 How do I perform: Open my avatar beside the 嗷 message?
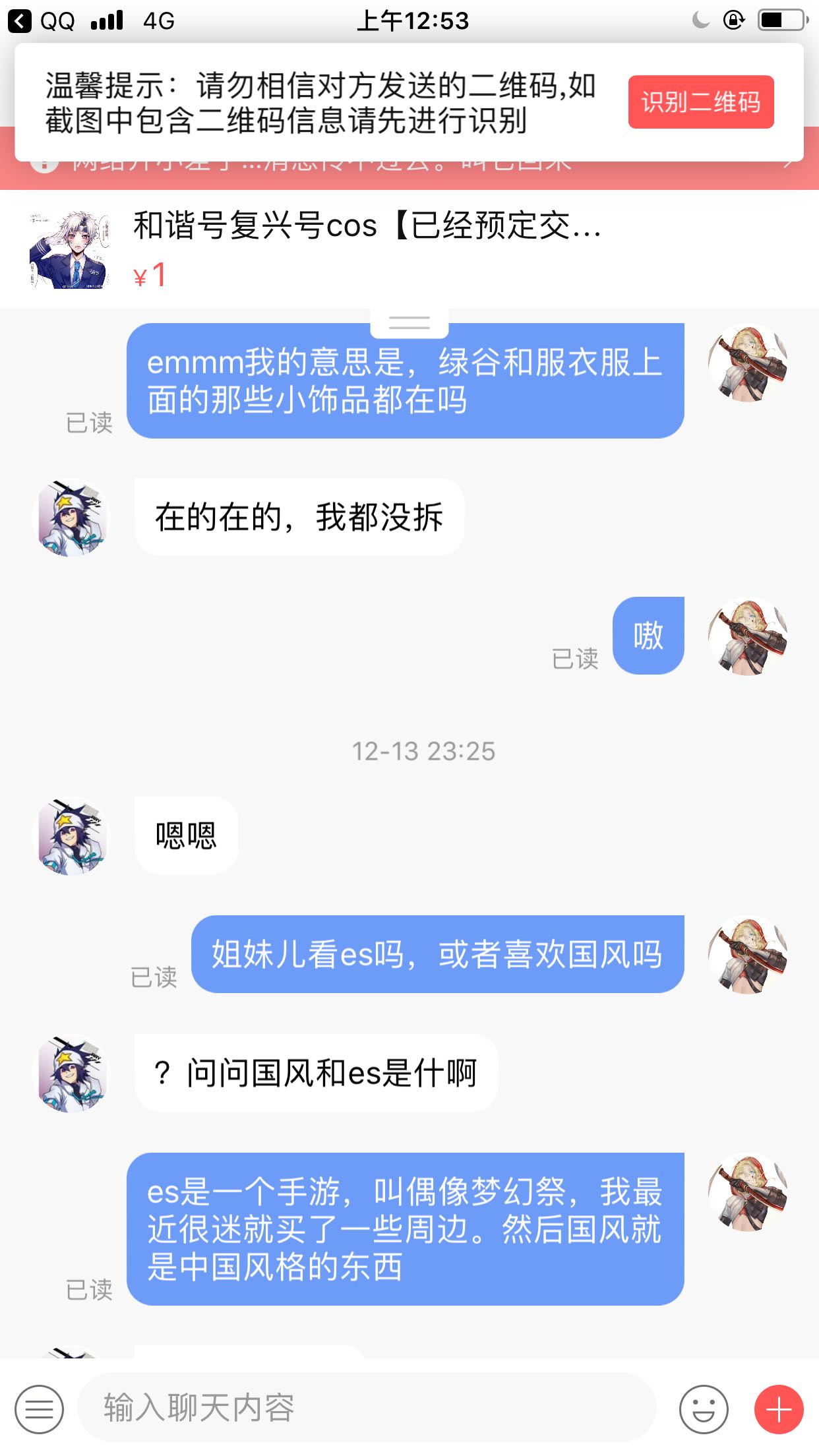pyautogui.click(x=748, y=636)
